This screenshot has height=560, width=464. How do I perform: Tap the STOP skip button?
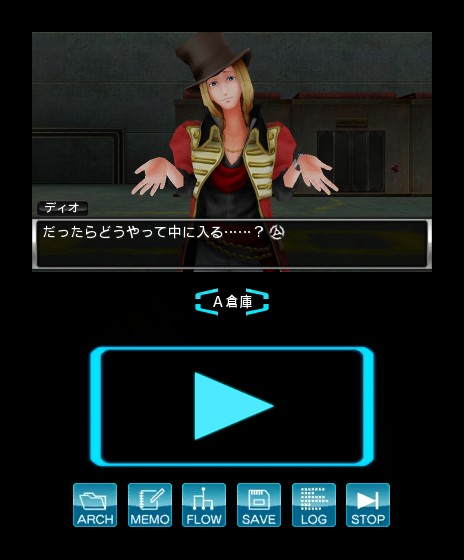click(x=368, y=505)
